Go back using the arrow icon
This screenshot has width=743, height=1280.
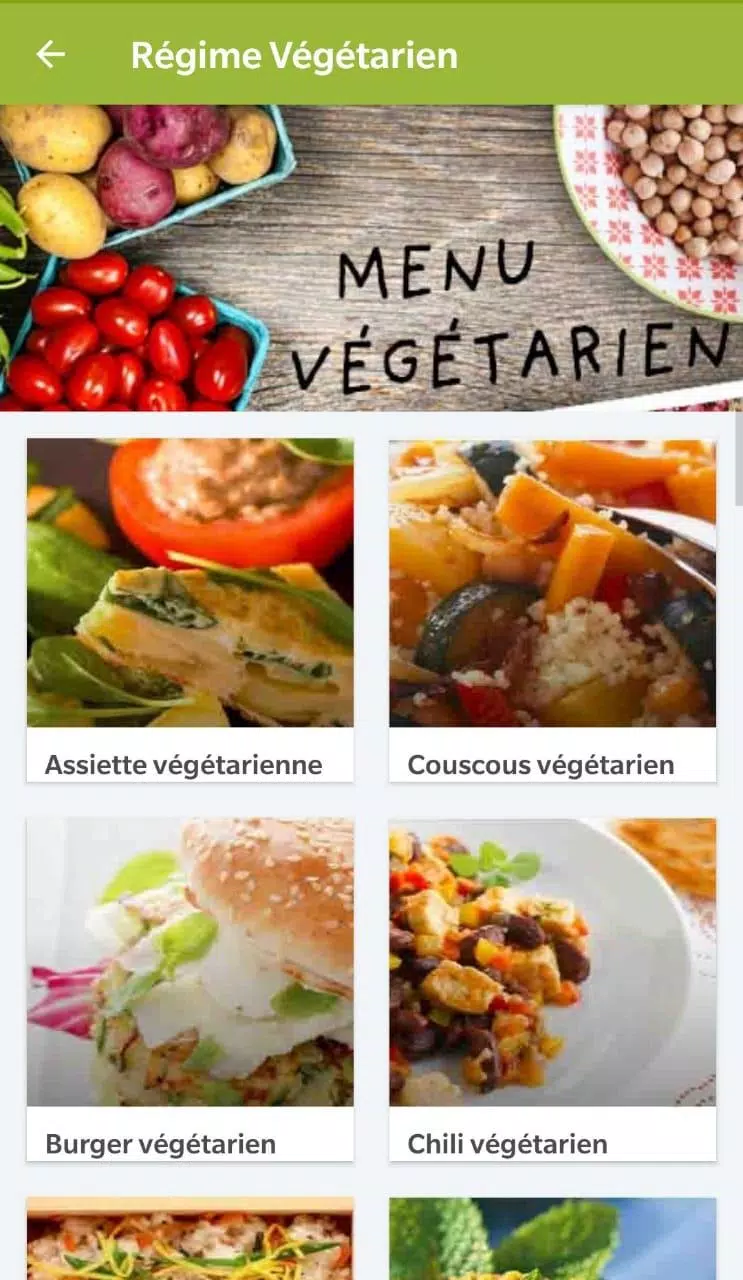(x=50, y=55)
